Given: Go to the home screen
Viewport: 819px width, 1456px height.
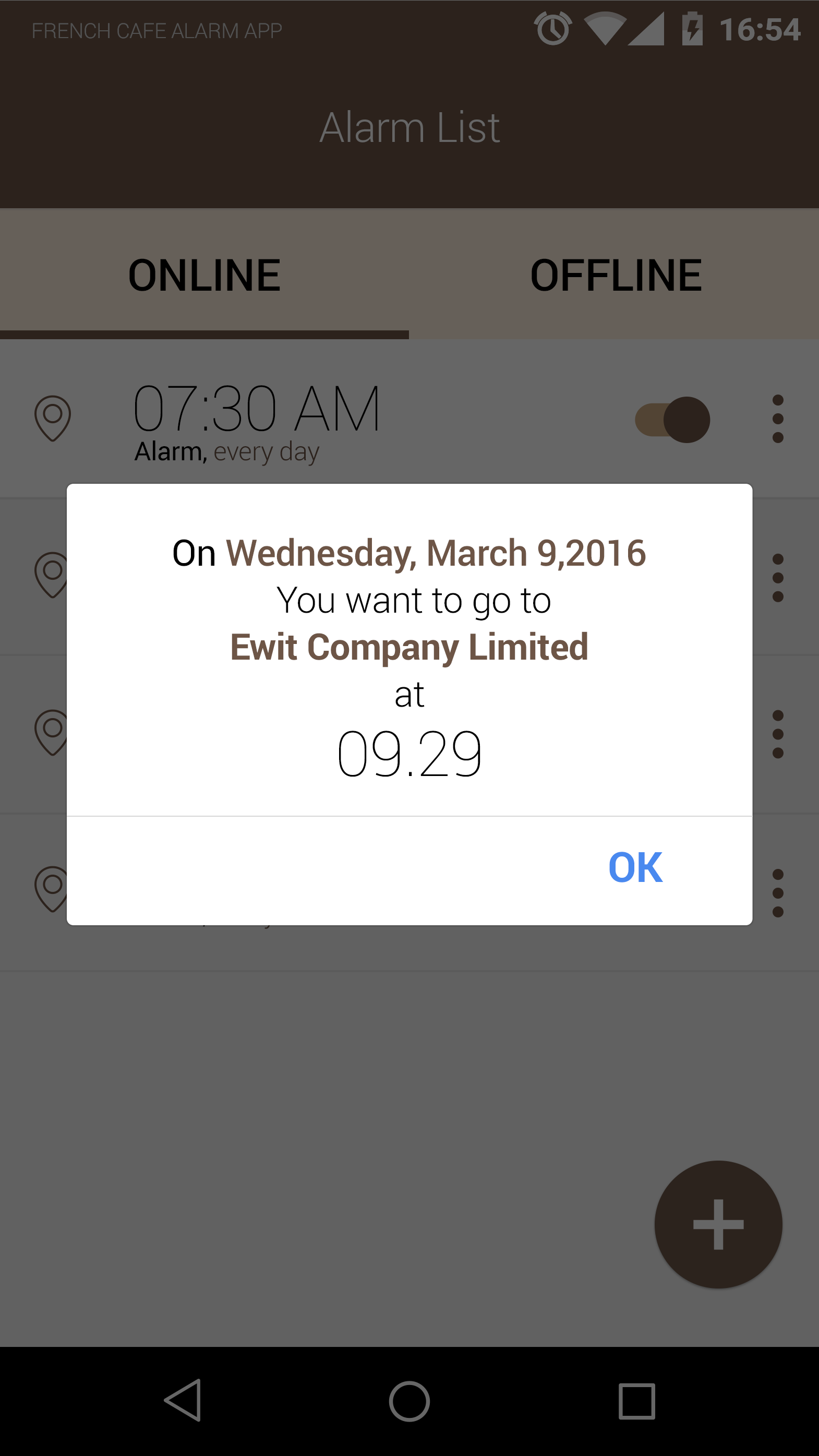Looking at the screenshot, I should 409,1401.
